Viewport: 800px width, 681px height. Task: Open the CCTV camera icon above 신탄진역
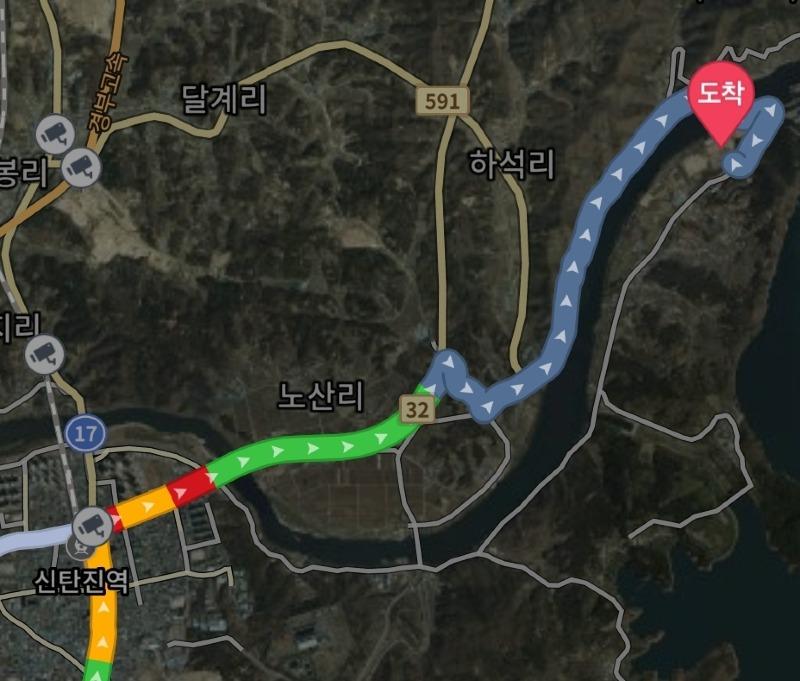(x=91, y=522)
